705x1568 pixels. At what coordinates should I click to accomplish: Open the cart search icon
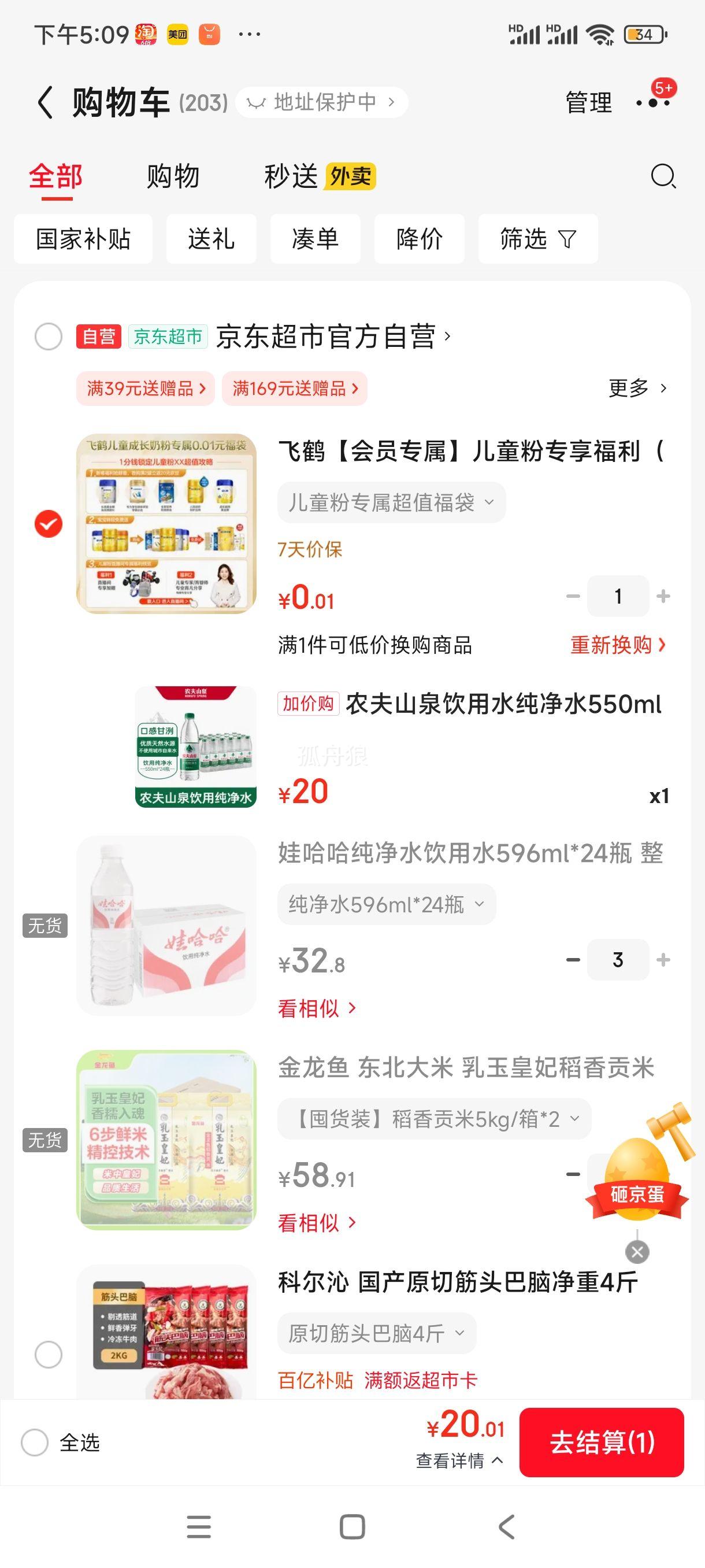pos(662,176)
